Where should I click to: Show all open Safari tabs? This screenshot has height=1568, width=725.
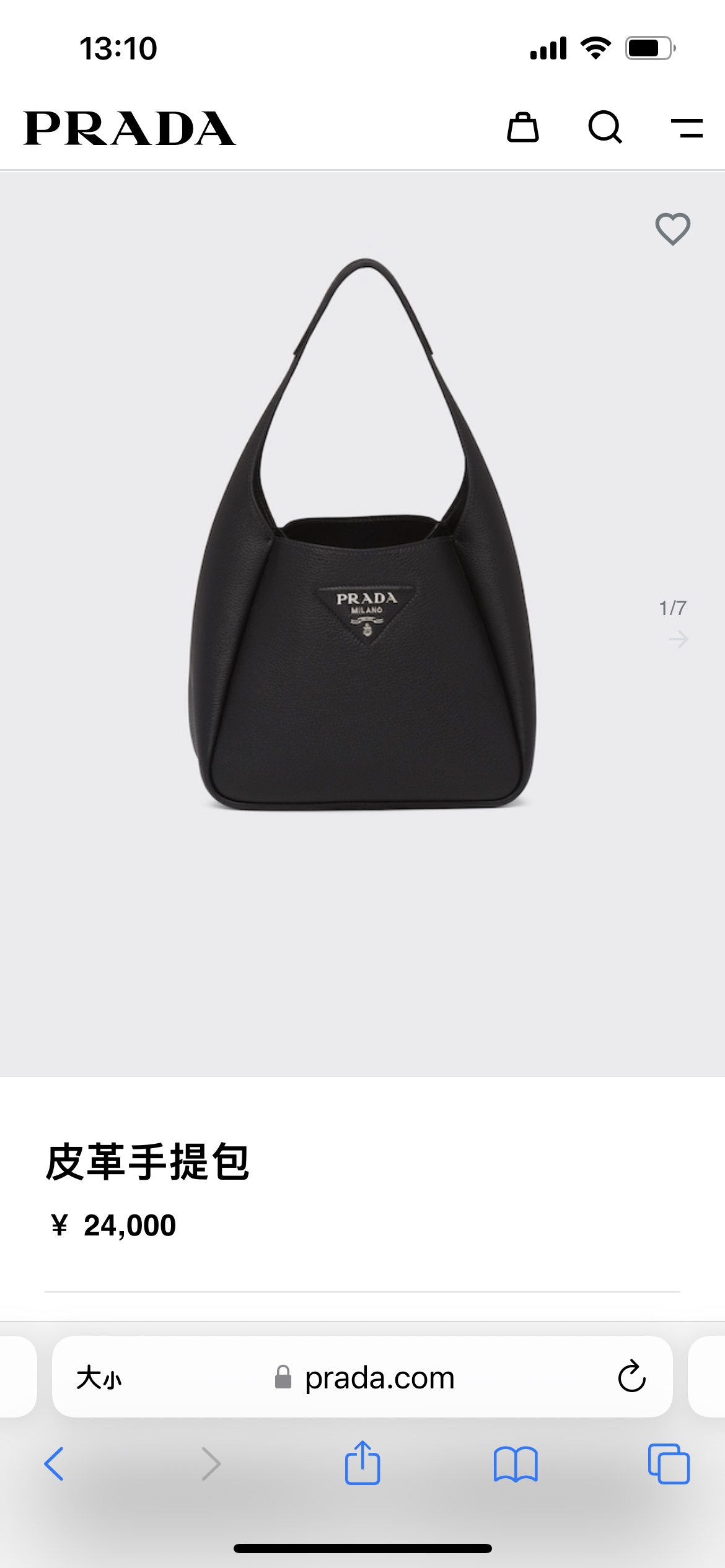669,1464
